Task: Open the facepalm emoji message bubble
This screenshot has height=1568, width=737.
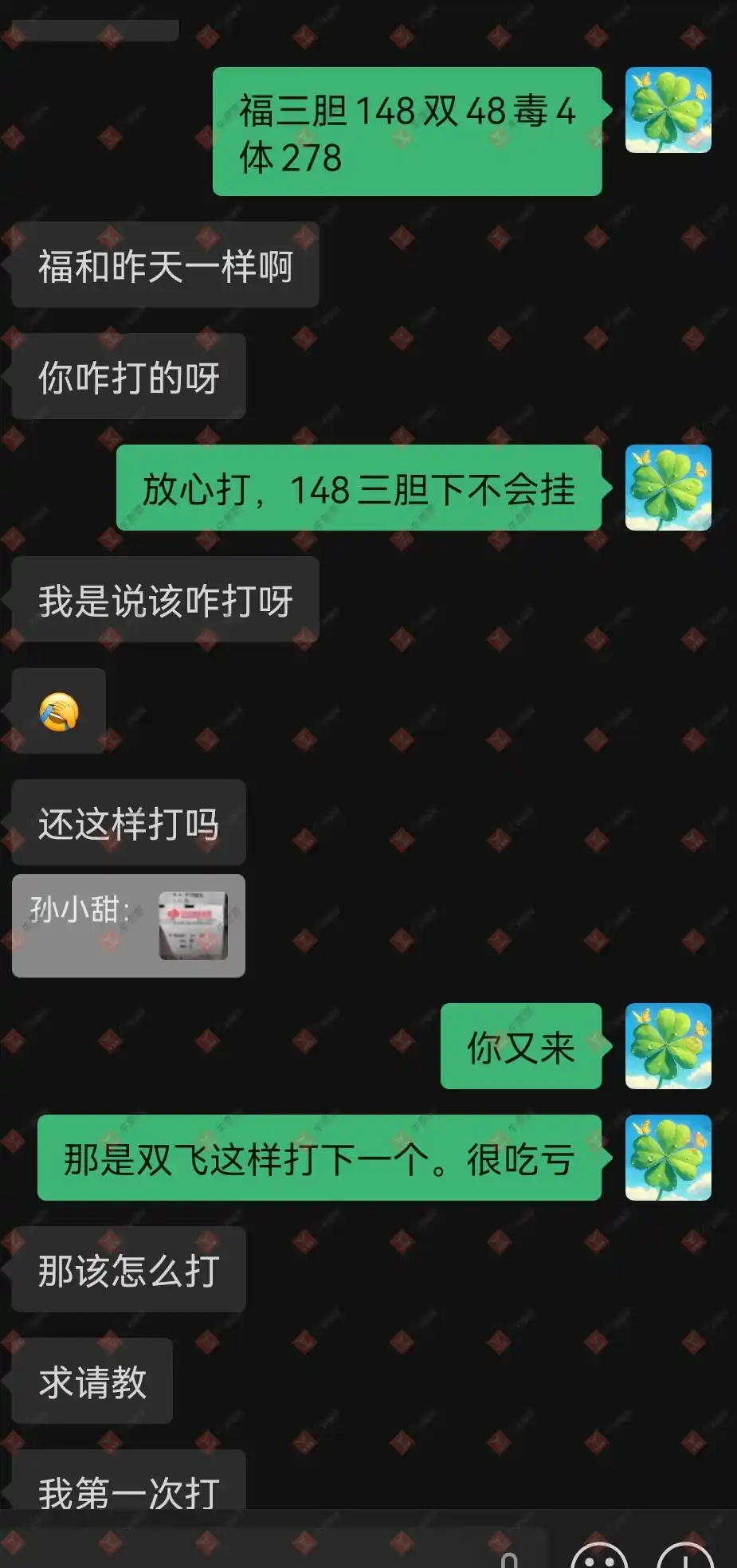Action: tap(57, 710)
